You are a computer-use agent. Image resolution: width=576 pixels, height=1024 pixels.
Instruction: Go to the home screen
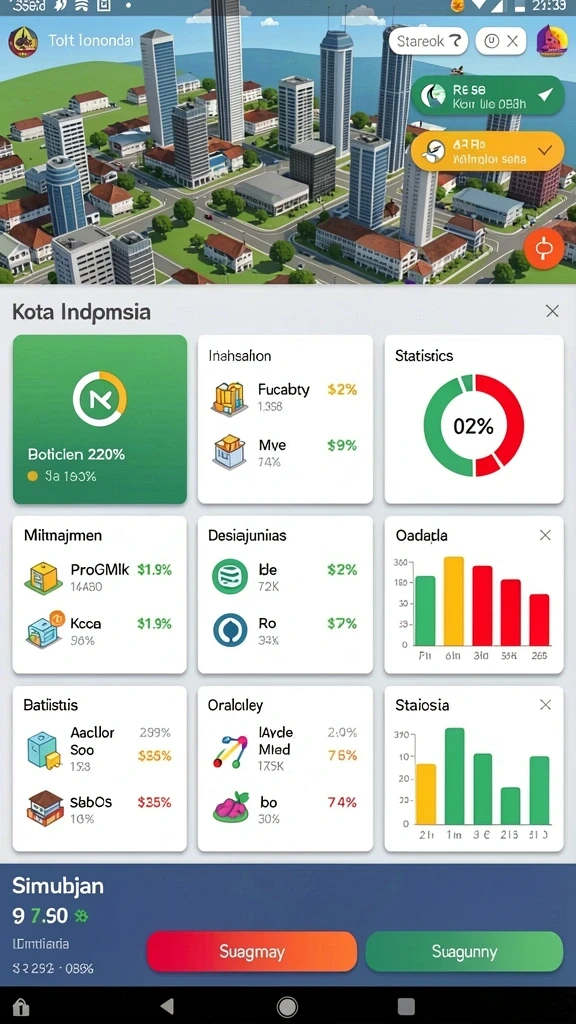coord(287,1006)
